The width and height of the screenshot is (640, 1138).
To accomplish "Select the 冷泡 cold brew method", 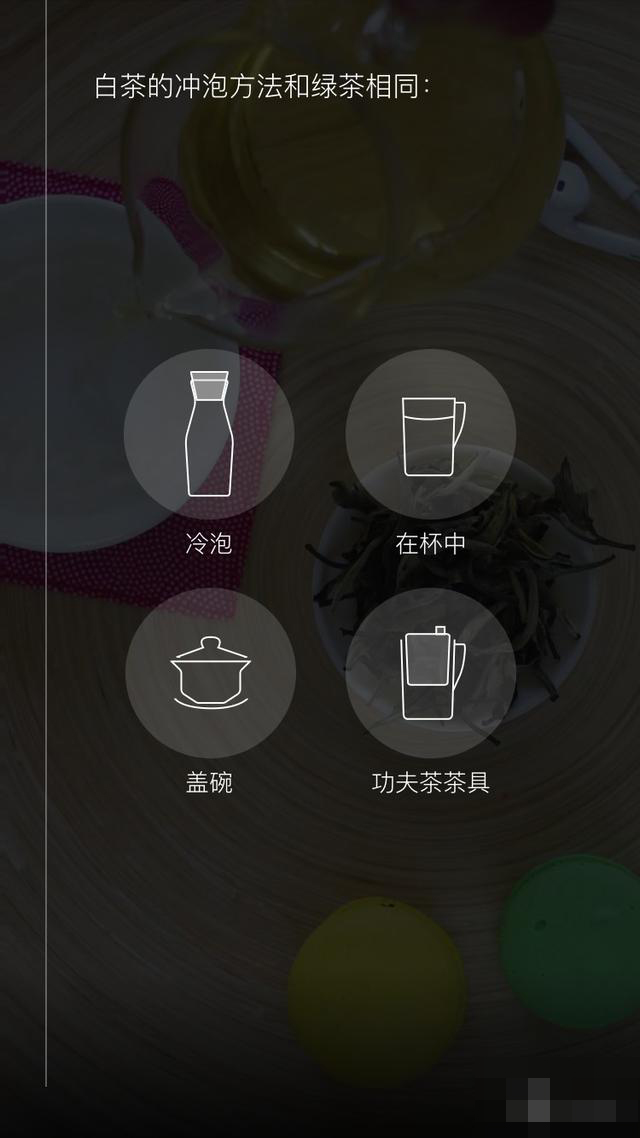I will tap(209, 434).
